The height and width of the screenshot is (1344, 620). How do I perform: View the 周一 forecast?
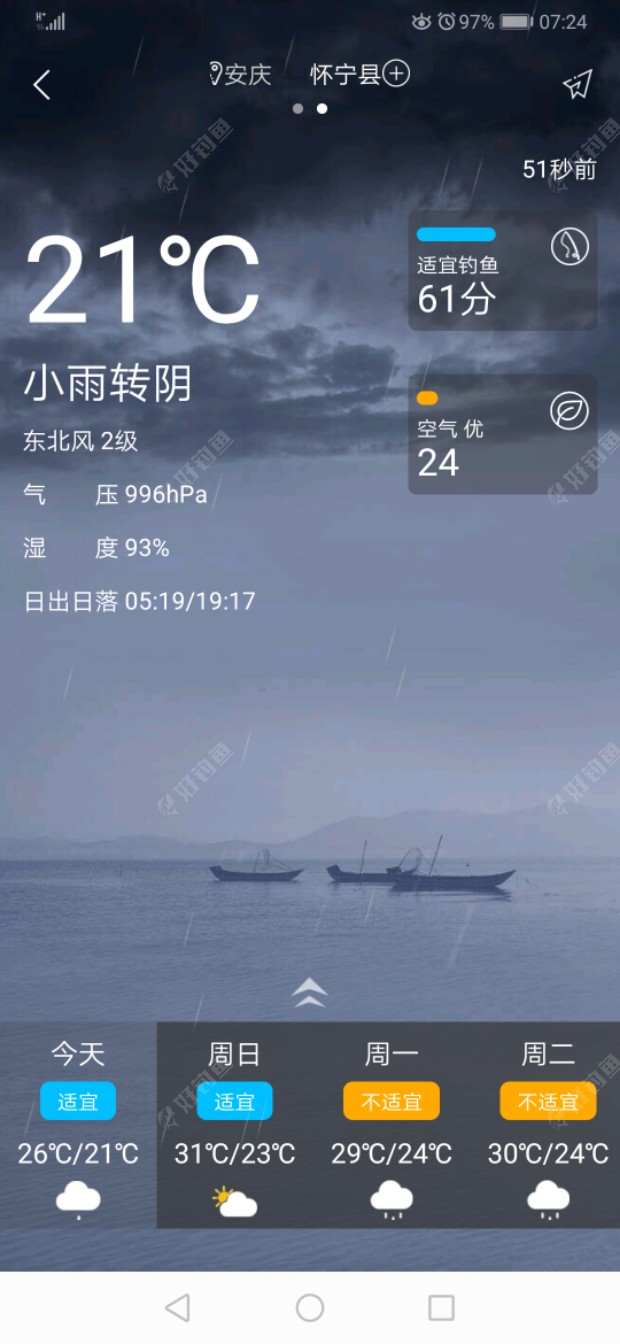(x=391, y=1124)
